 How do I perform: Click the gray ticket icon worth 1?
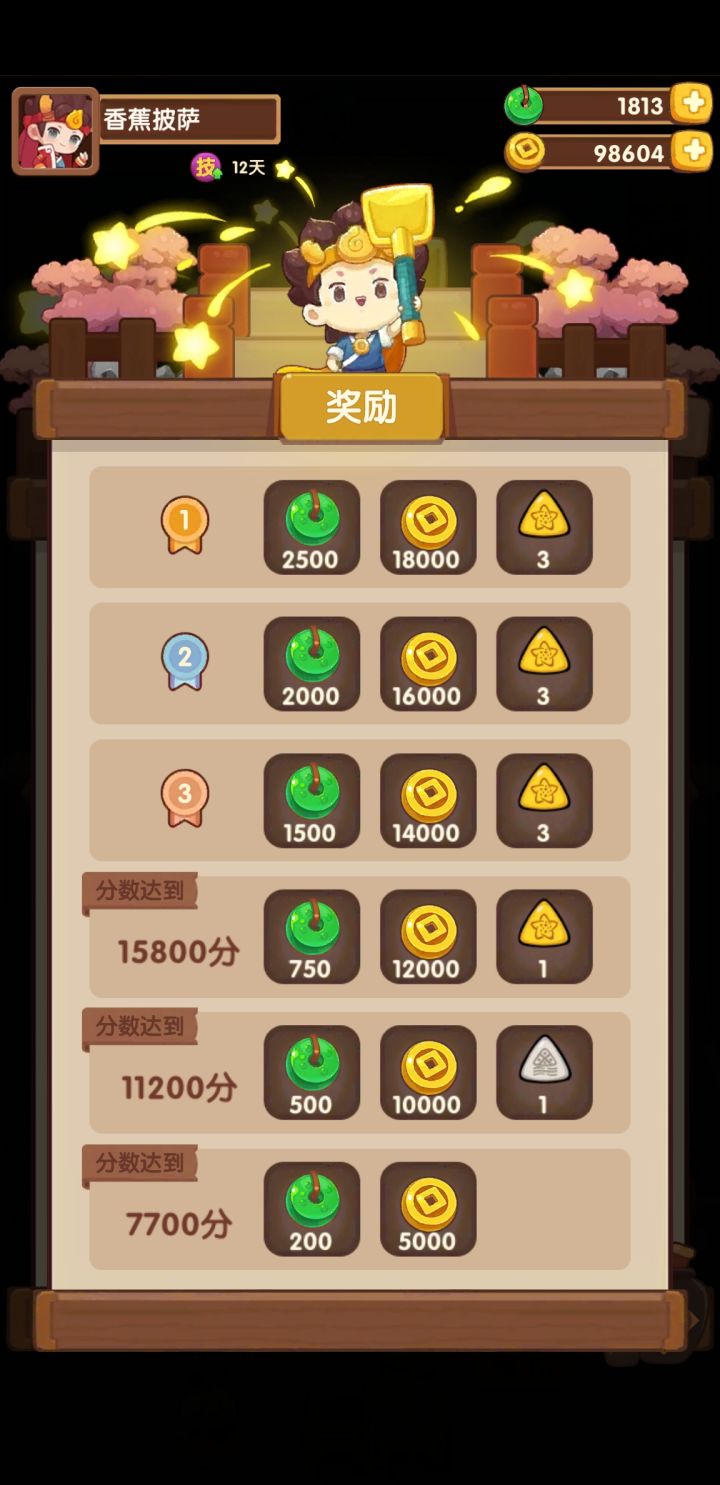543,1073
